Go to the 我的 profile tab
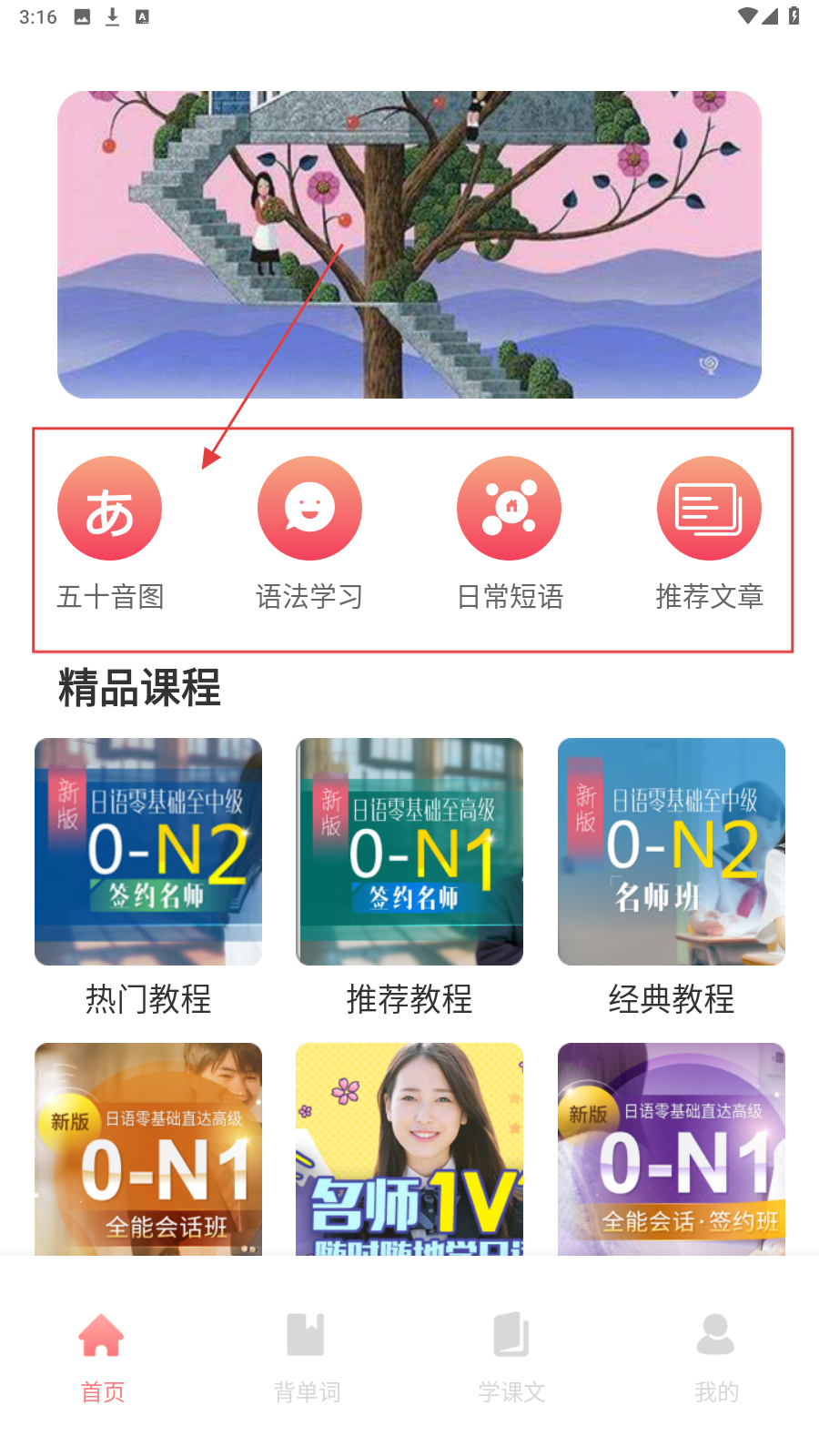The height and width of the screenshot is (1456, 819). click(x=716, y=1356)
